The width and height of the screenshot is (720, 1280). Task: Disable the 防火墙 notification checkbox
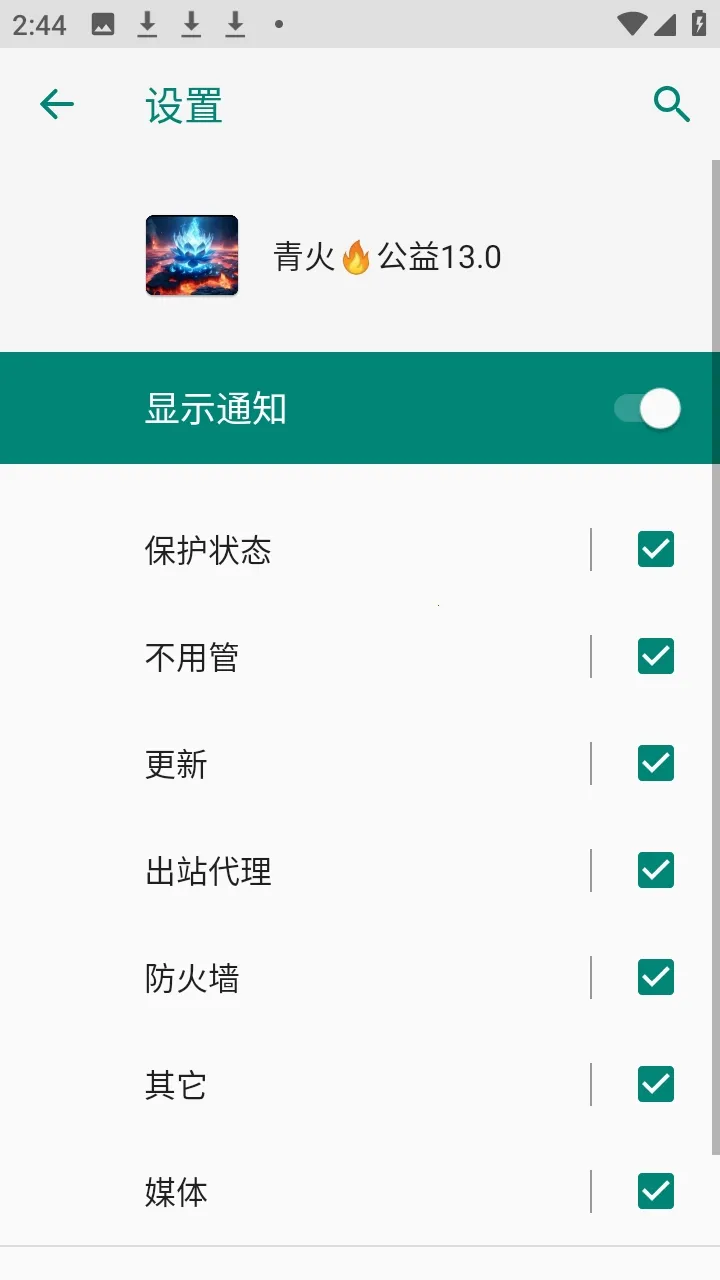tap(655, 977)
